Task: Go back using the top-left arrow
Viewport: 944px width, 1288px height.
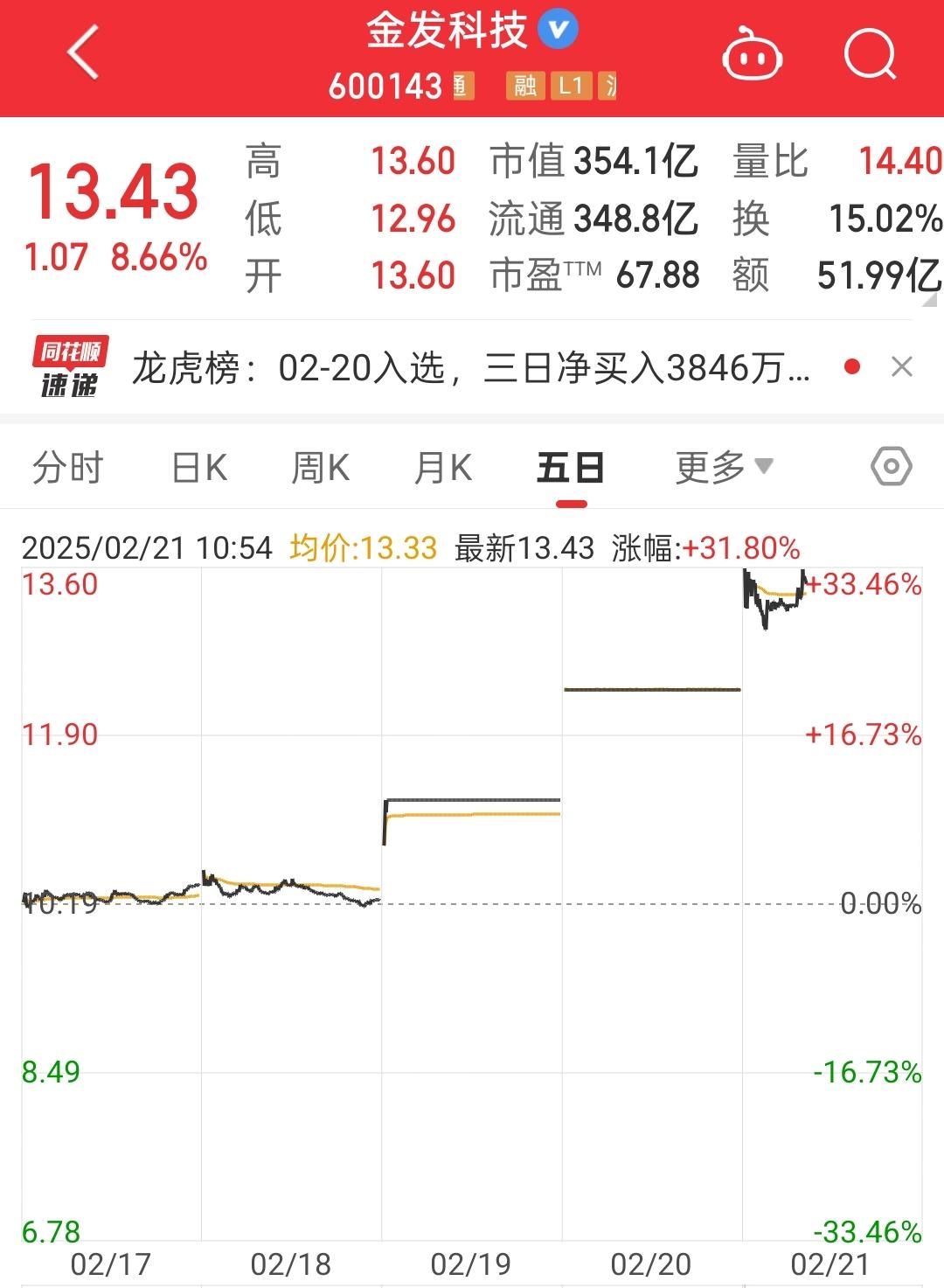Action: [83, 54]
